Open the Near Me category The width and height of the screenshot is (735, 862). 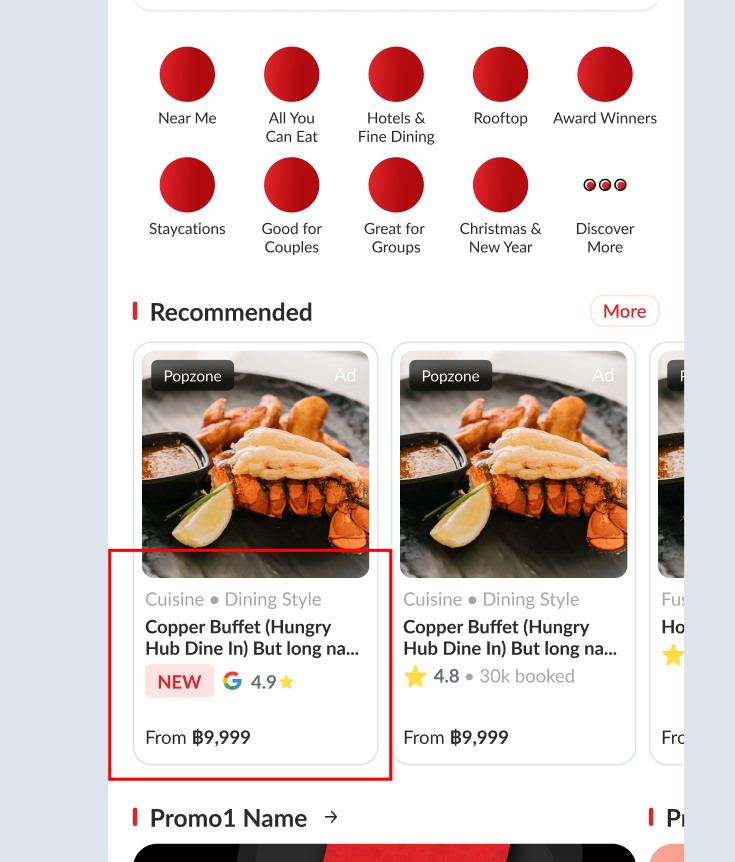(x=187, y=75)
